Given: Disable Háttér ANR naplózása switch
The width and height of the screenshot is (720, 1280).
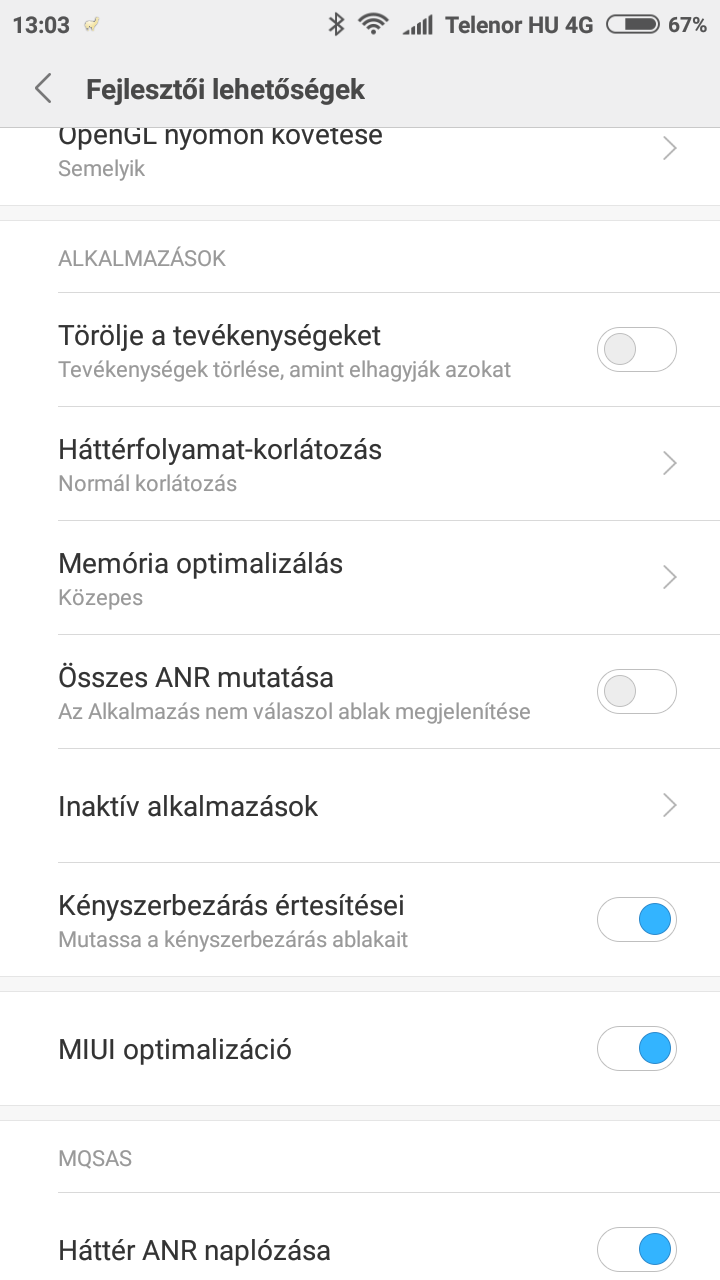Looking at the screenshot, I should (x=637, y=1249).
